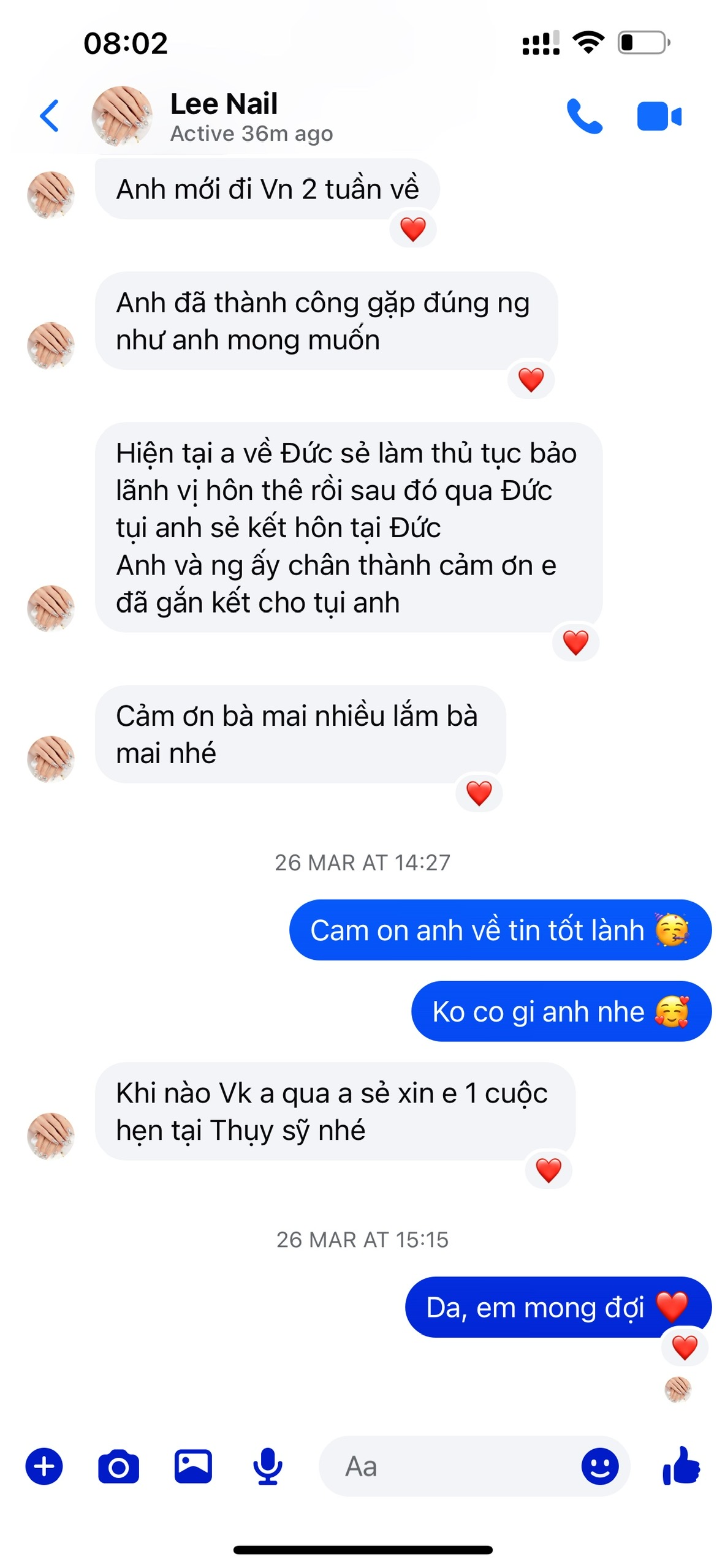This screenshot has height=1568, width=725.
Task: Open Lee Nail's profile from the header
Action: pyautogui.click(x=223, y=116)
